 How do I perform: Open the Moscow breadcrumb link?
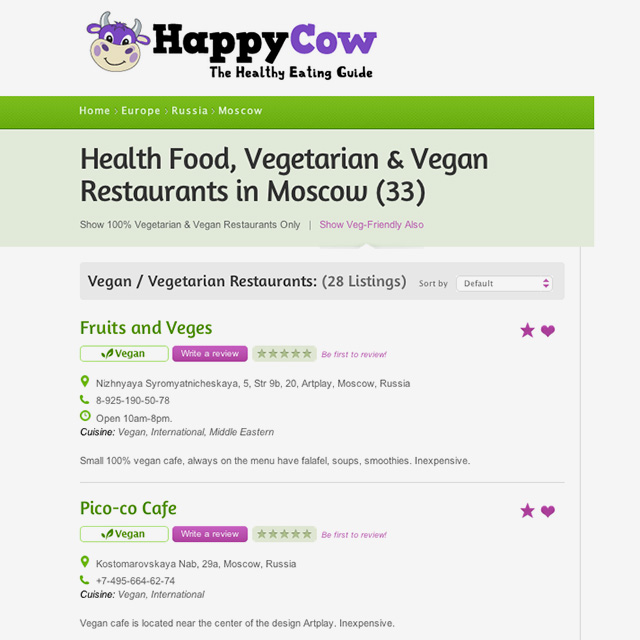(x=240, y=111)
